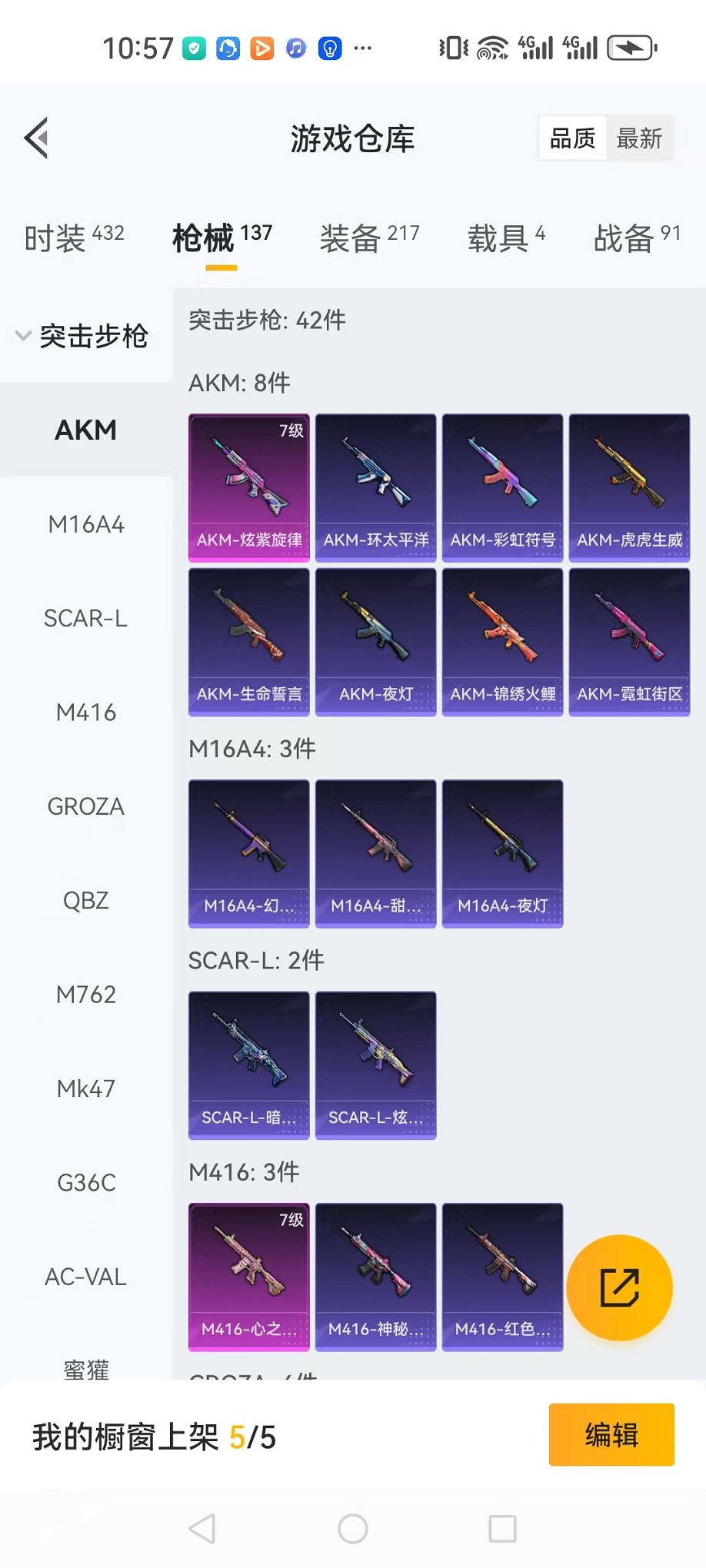This screenshot has height=1568, width=706.
Task: View the SCAR-L-暗 skin tile
Action: (x=249, y=1065)
